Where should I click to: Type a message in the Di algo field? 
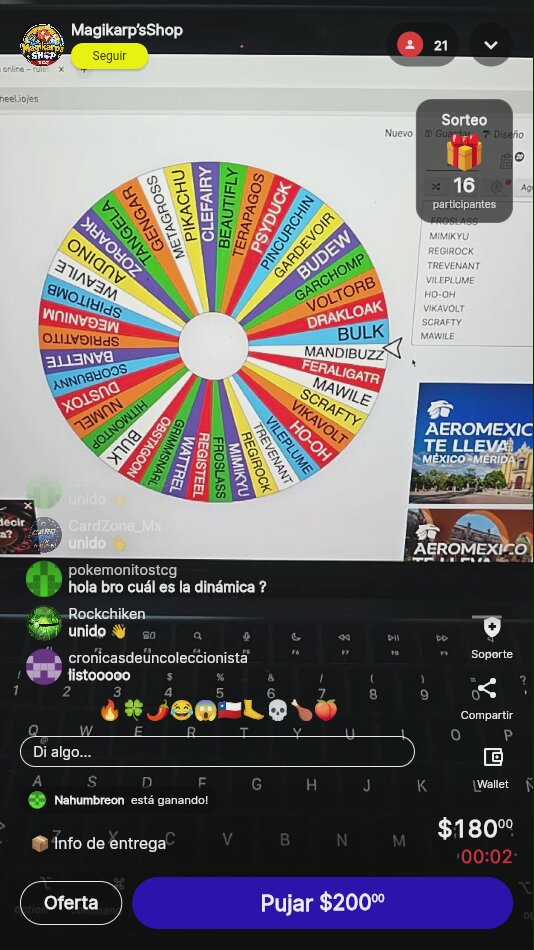point(217,752)
